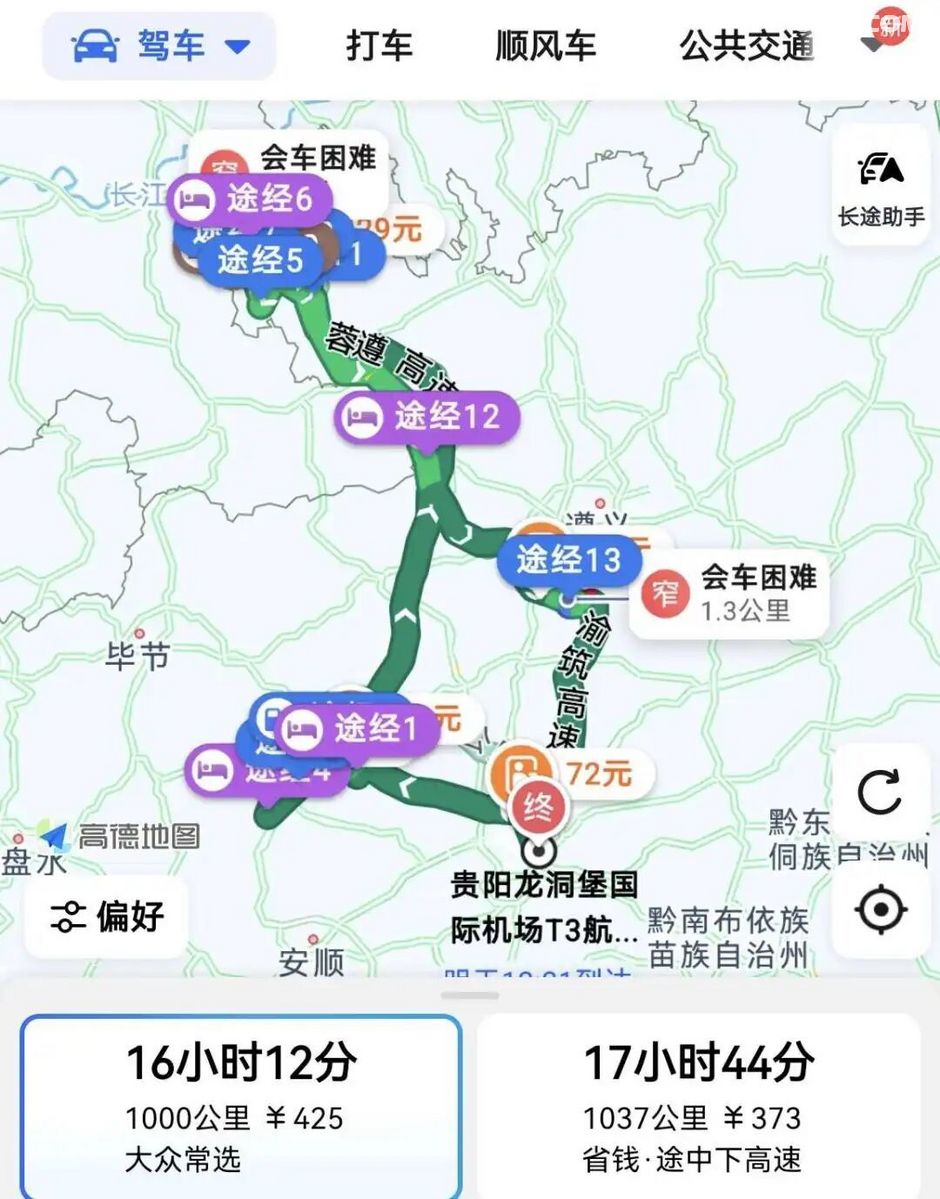Tap the 72元 parking fee marker
Screen dimensions: 940x1199
[574, 772]
